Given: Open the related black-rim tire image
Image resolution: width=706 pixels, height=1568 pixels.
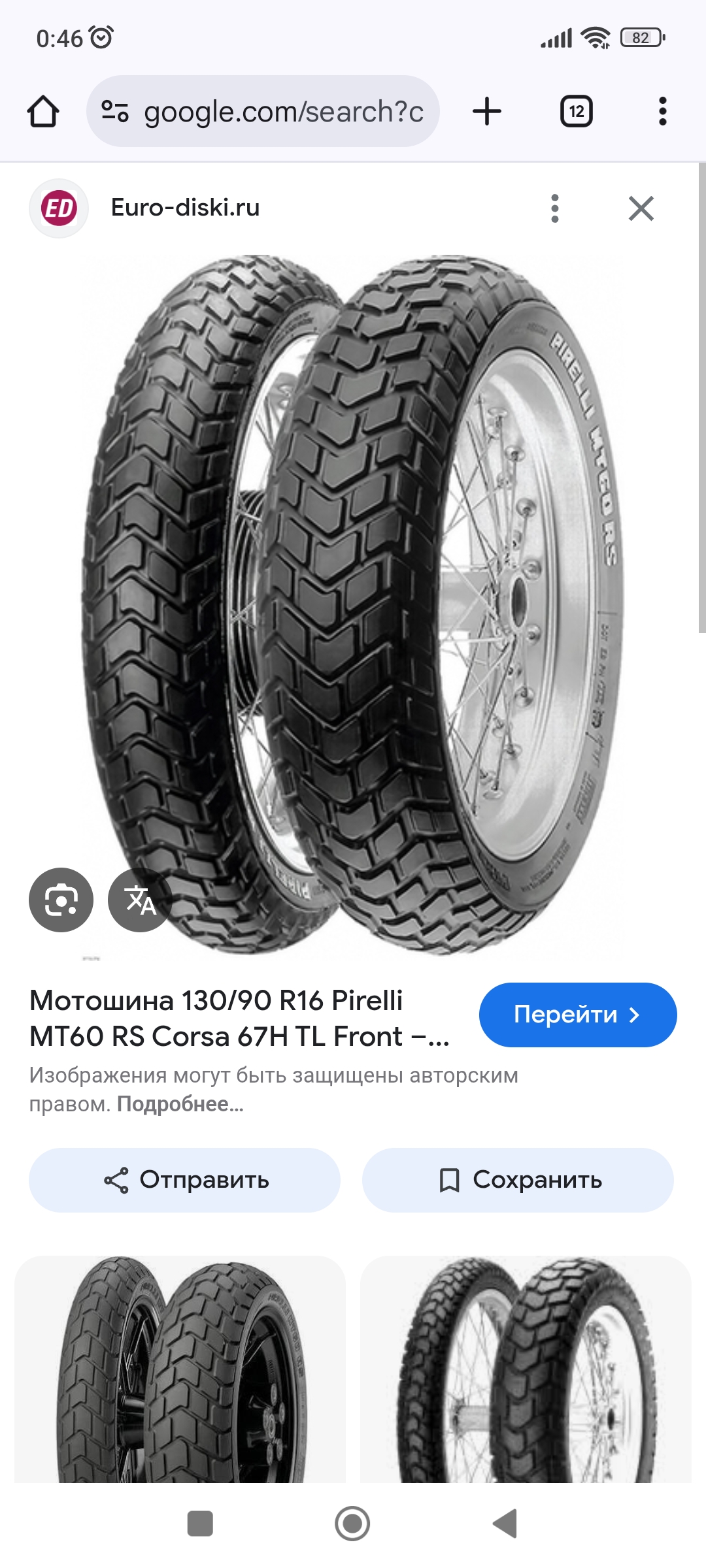Looking at the screenshot, I should (180, 1369).
